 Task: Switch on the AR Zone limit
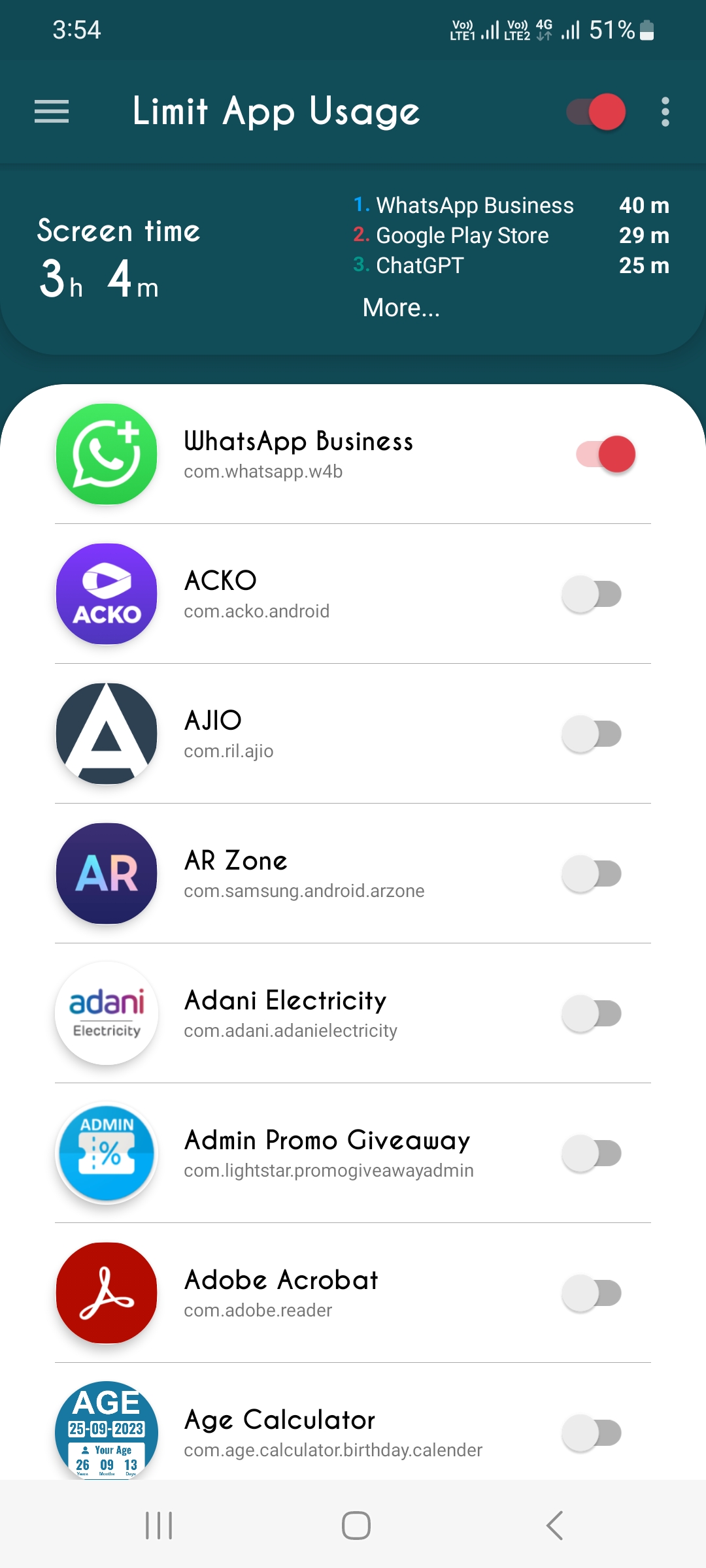click(x=592, y=874)
